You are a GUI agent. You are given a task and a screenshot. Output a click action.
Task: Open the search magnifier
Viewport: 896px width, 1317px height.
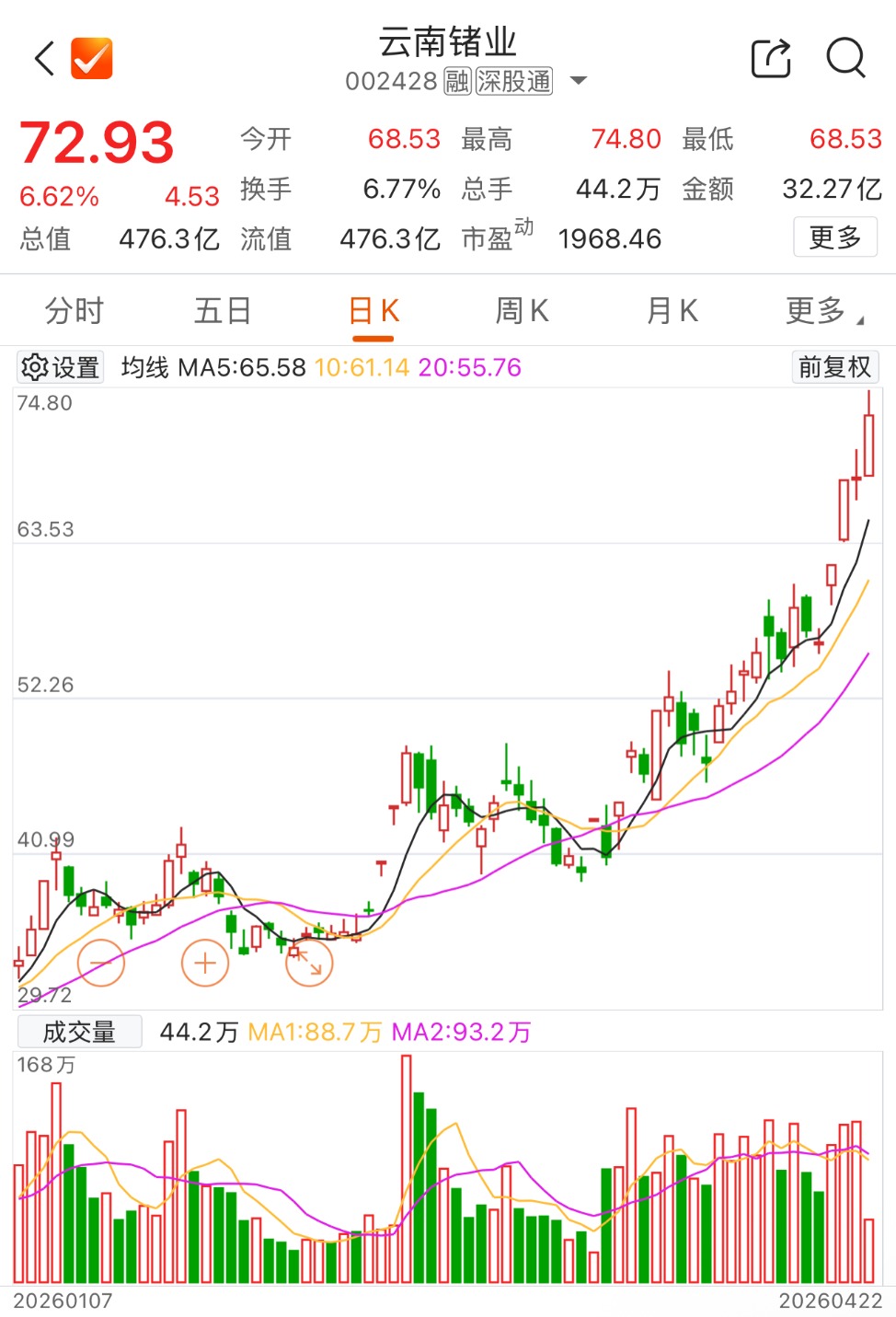click(845, 58)
